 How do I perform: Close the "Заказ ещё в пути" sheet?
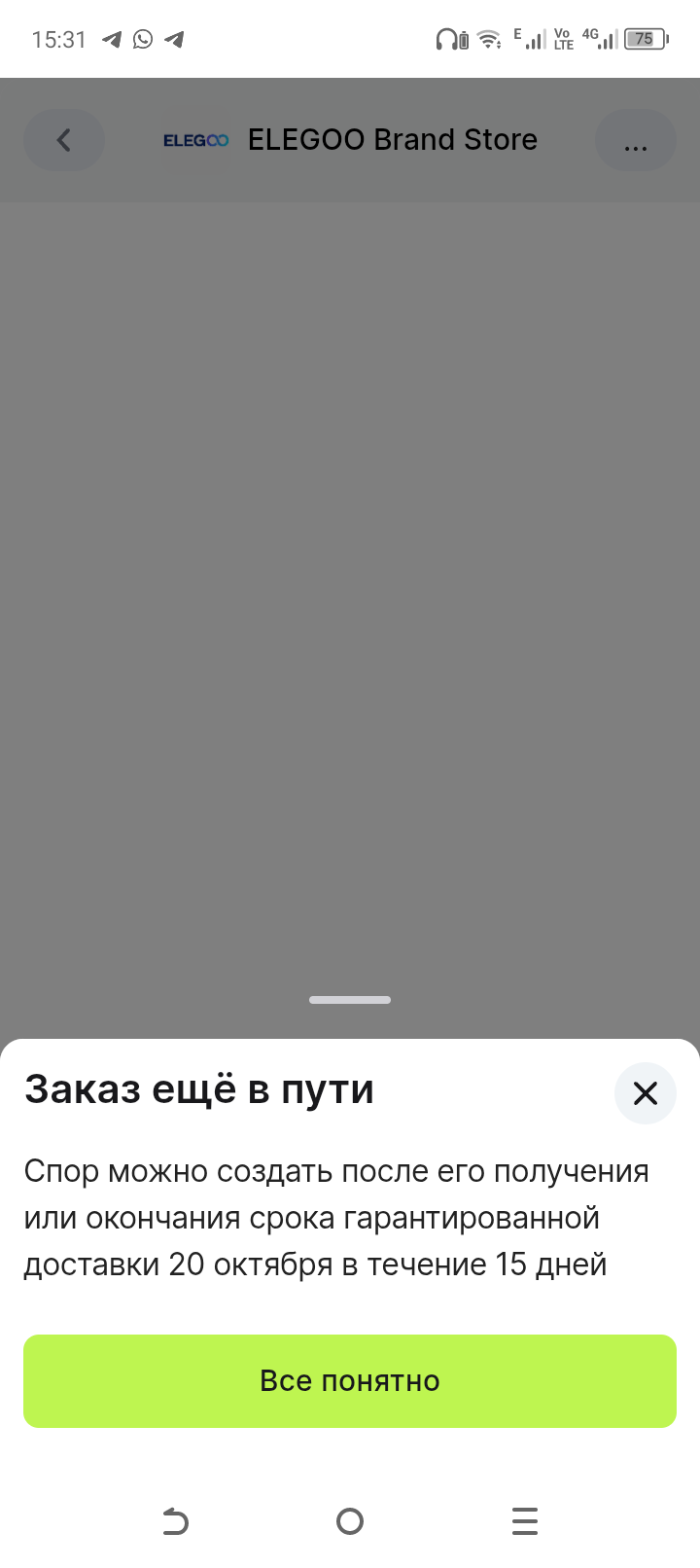click(645, 1093)
